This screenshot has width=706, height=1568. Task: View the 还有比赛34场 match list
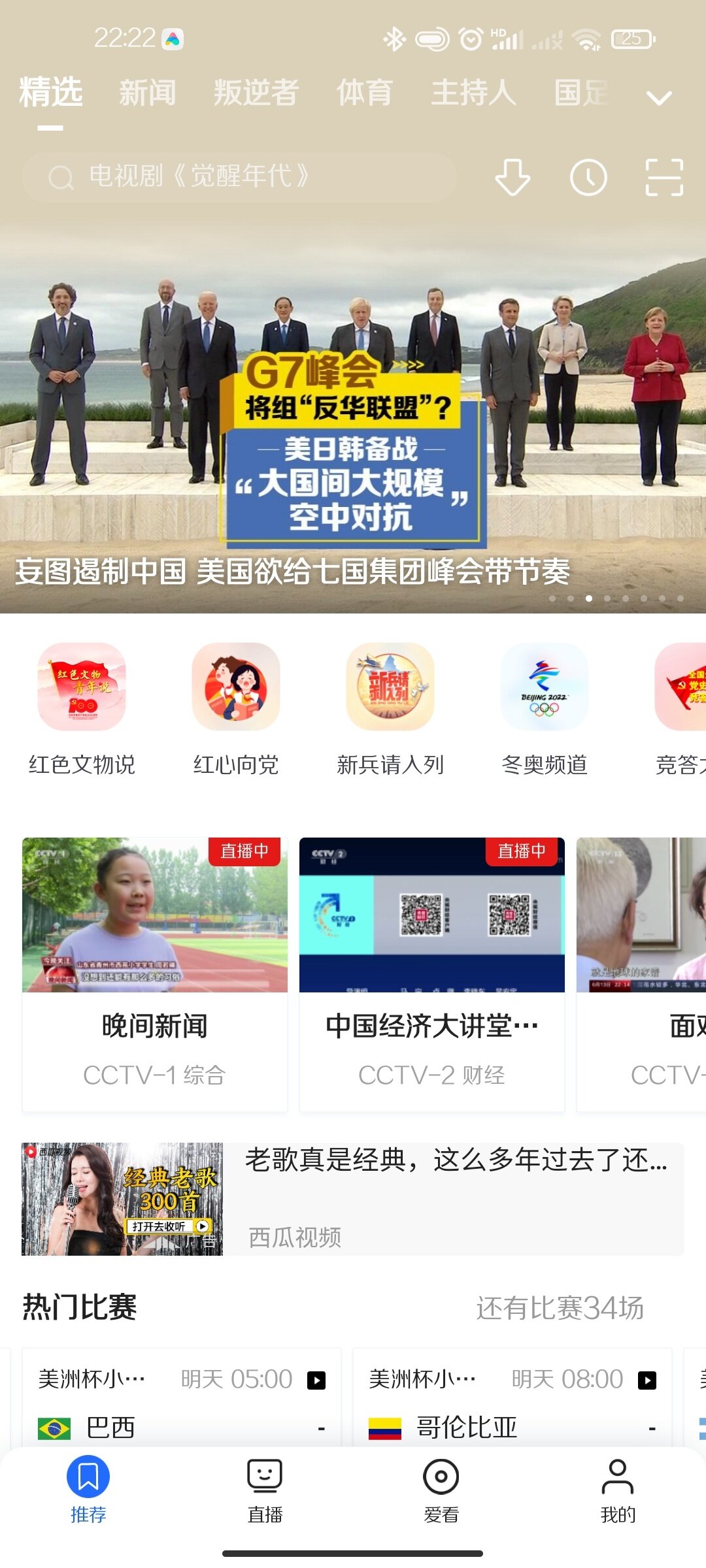click(560, 1308)
